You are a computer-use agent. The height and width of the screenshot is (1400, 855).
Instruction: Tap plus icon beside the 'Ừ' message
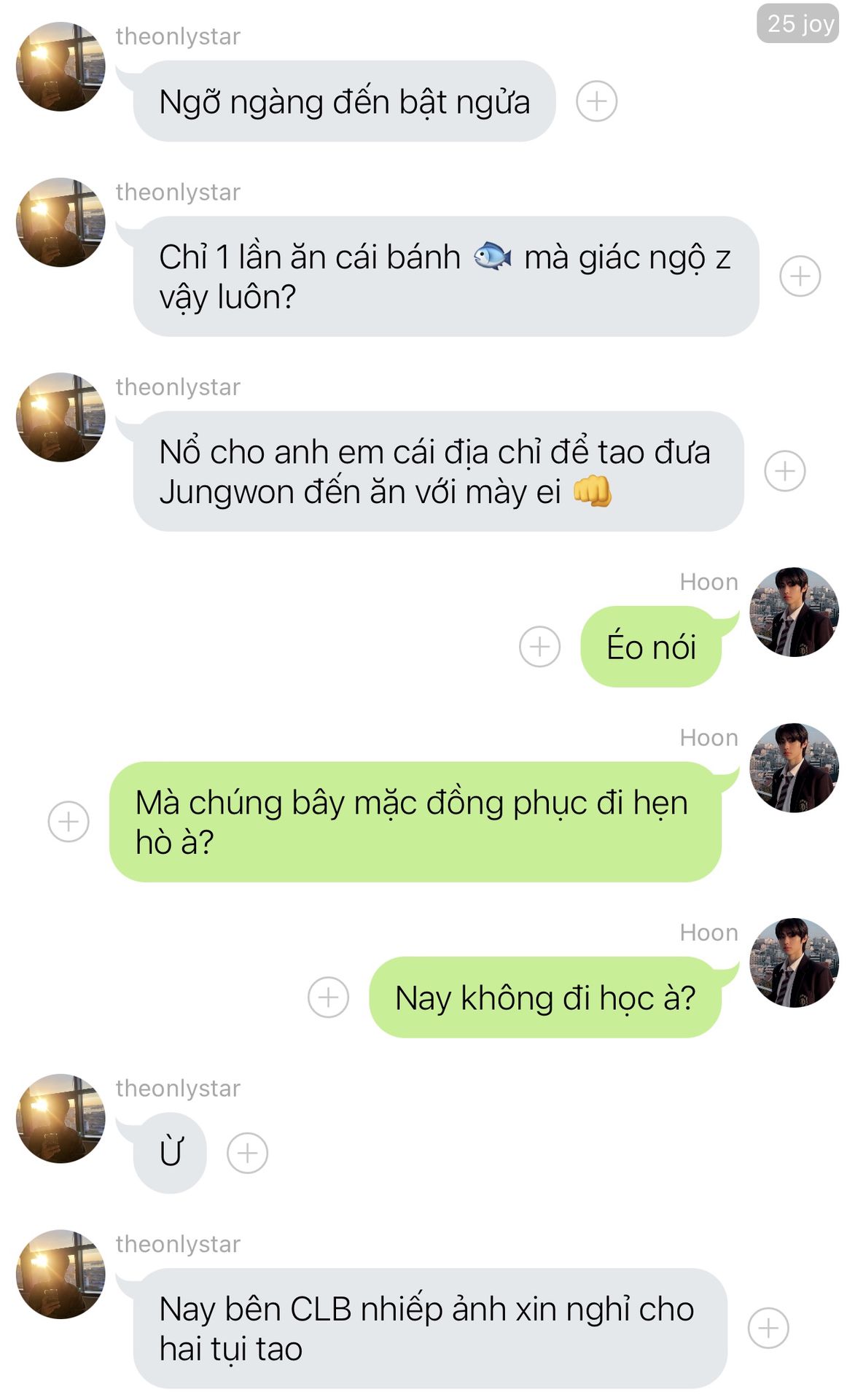coord(247,1153)
